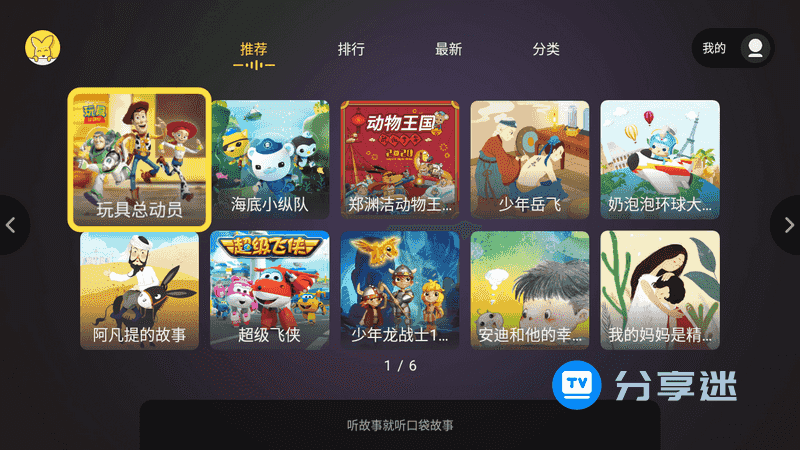Go to previous page with left arrow

(11, 225)
